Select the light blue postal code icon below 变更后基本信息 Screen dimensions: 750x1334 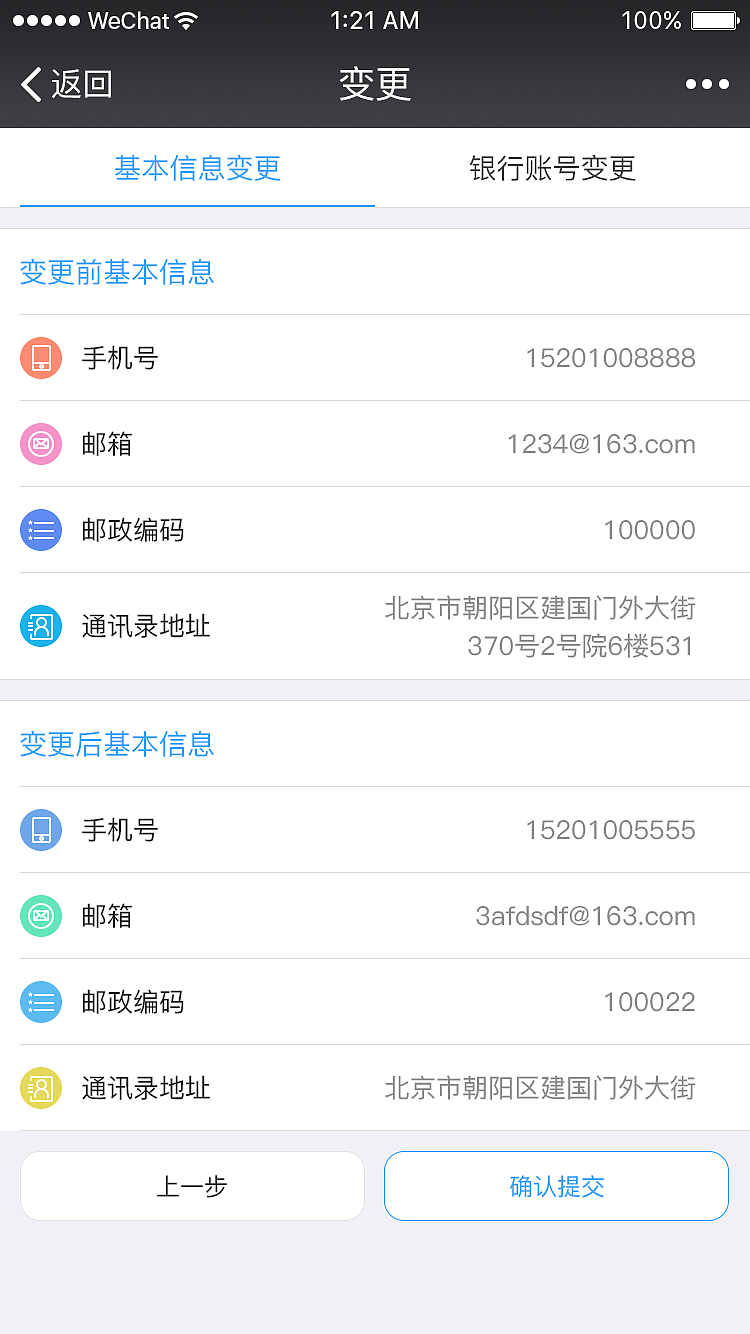[x=41, y=1002]
